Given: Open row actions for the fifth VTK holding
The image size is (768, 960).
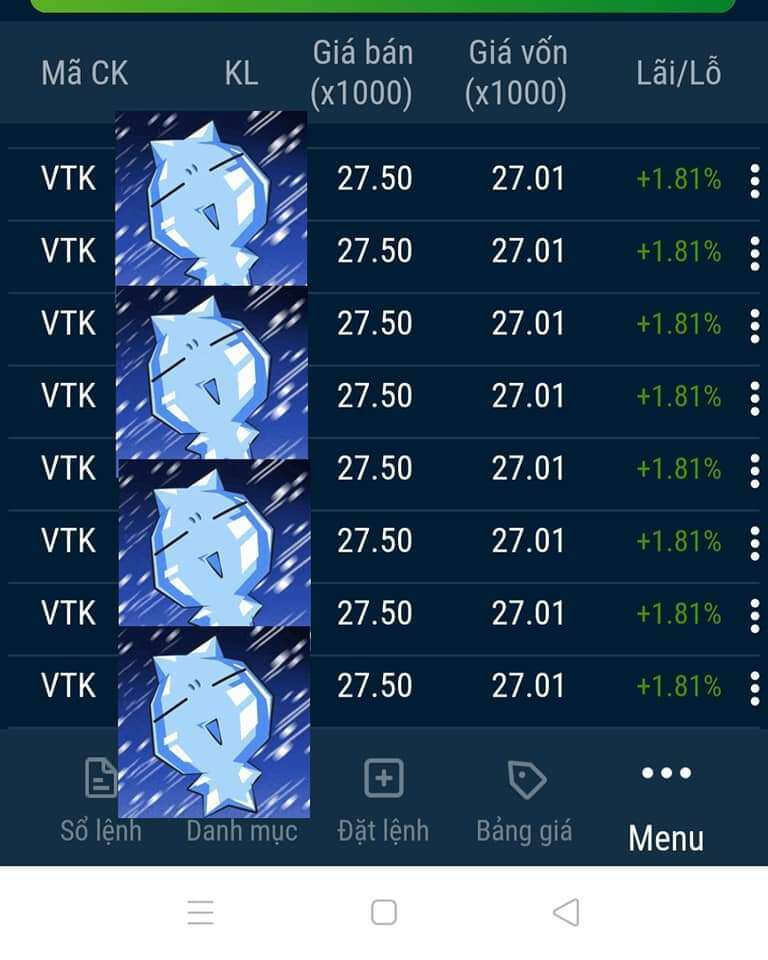Looking at the screenshot, I should click(x=755, y=468).
